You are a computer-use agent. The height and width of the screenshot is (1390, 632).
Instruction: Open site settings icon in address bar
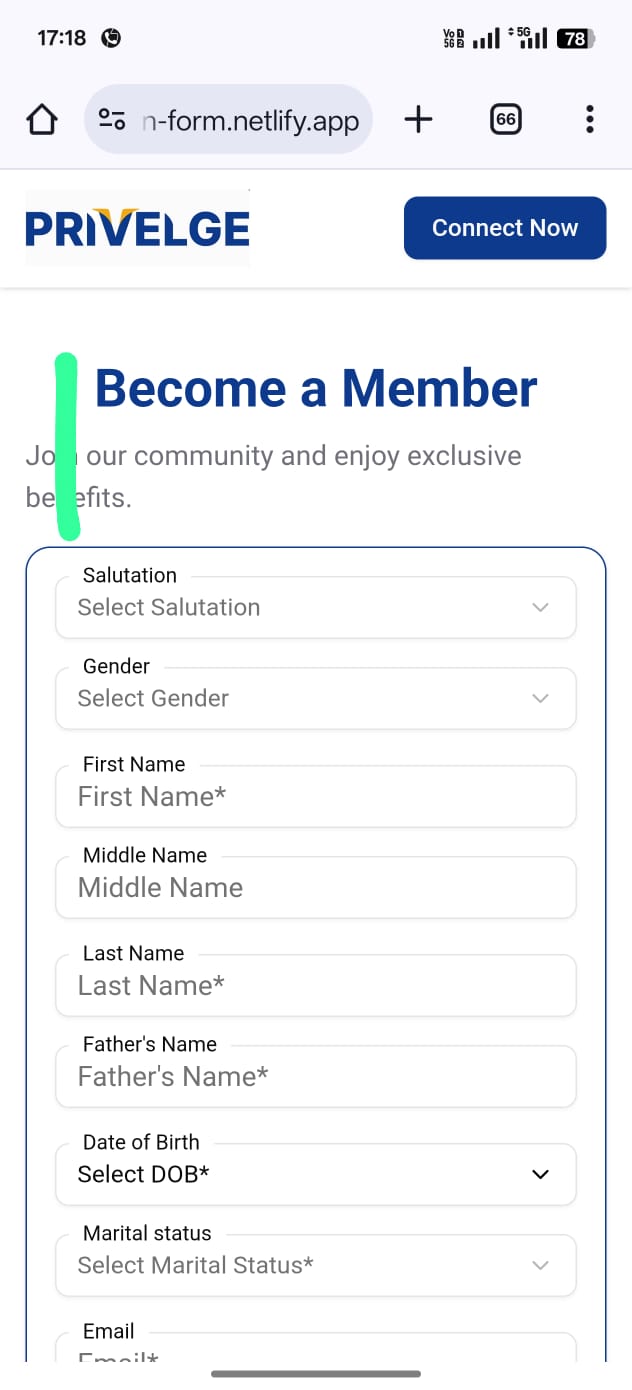(x=112, y=121)
